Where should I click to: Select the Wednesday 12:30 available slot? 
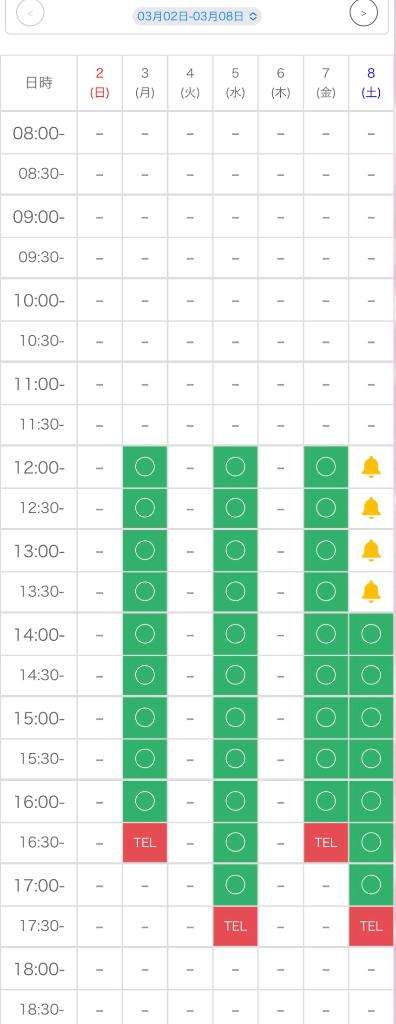point(235,508)
